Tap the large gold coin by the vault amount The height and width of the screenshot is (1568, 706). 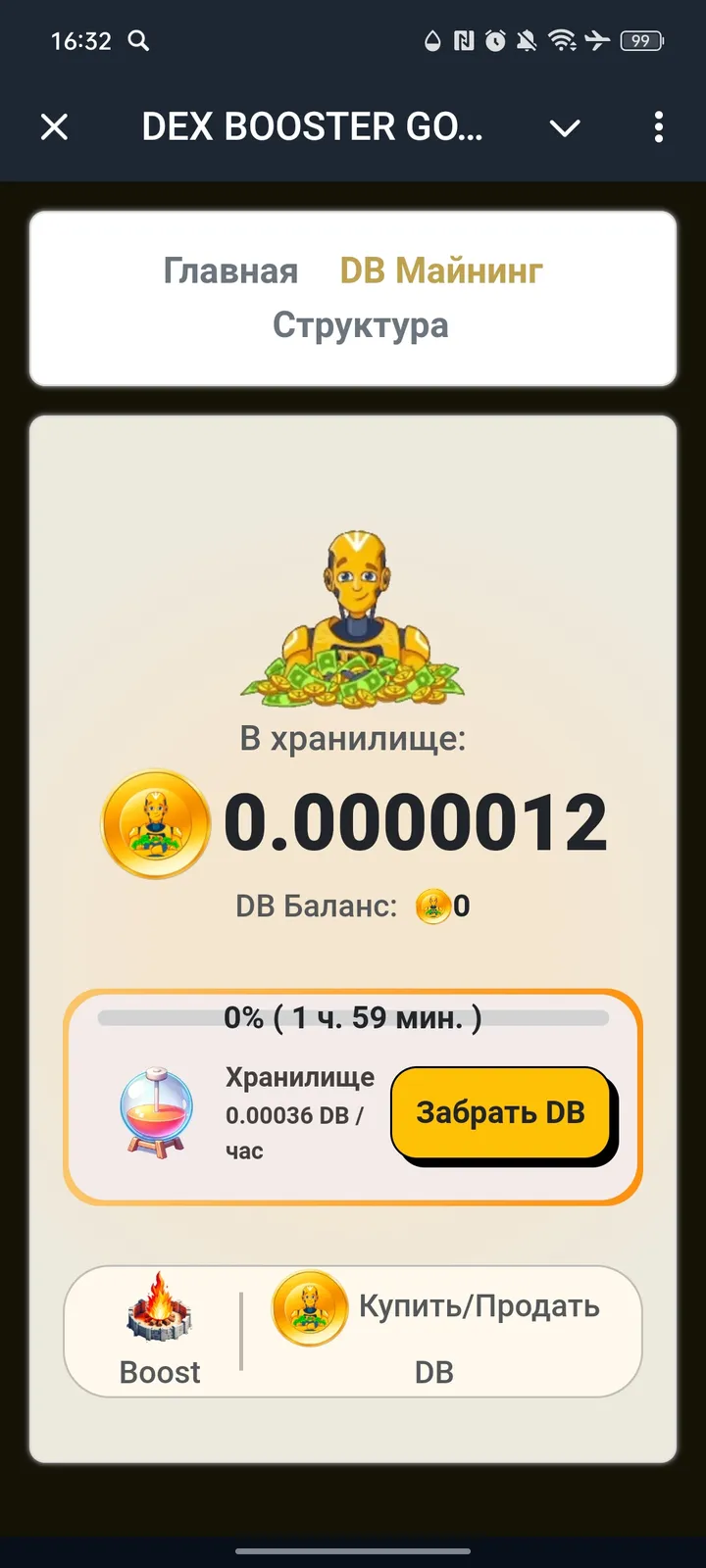pyautogui.click(x=154, y=823)
